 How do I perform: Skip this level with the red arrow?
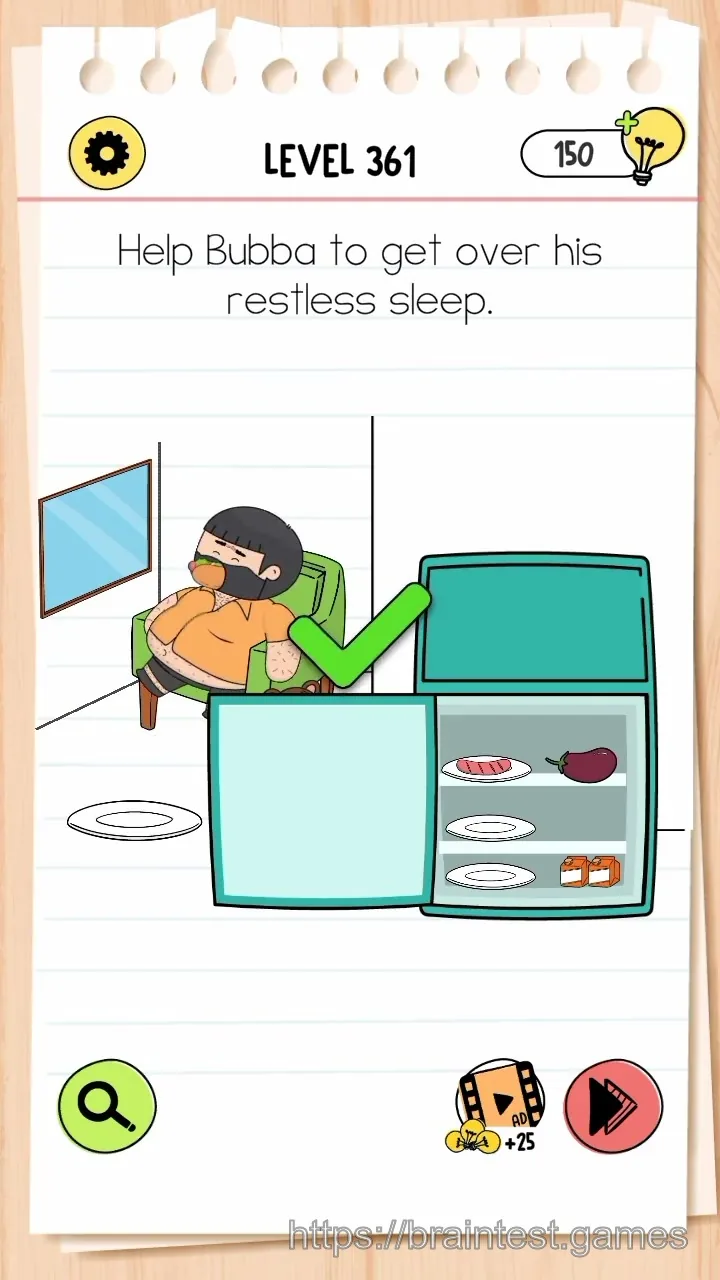click(613, 1106)
